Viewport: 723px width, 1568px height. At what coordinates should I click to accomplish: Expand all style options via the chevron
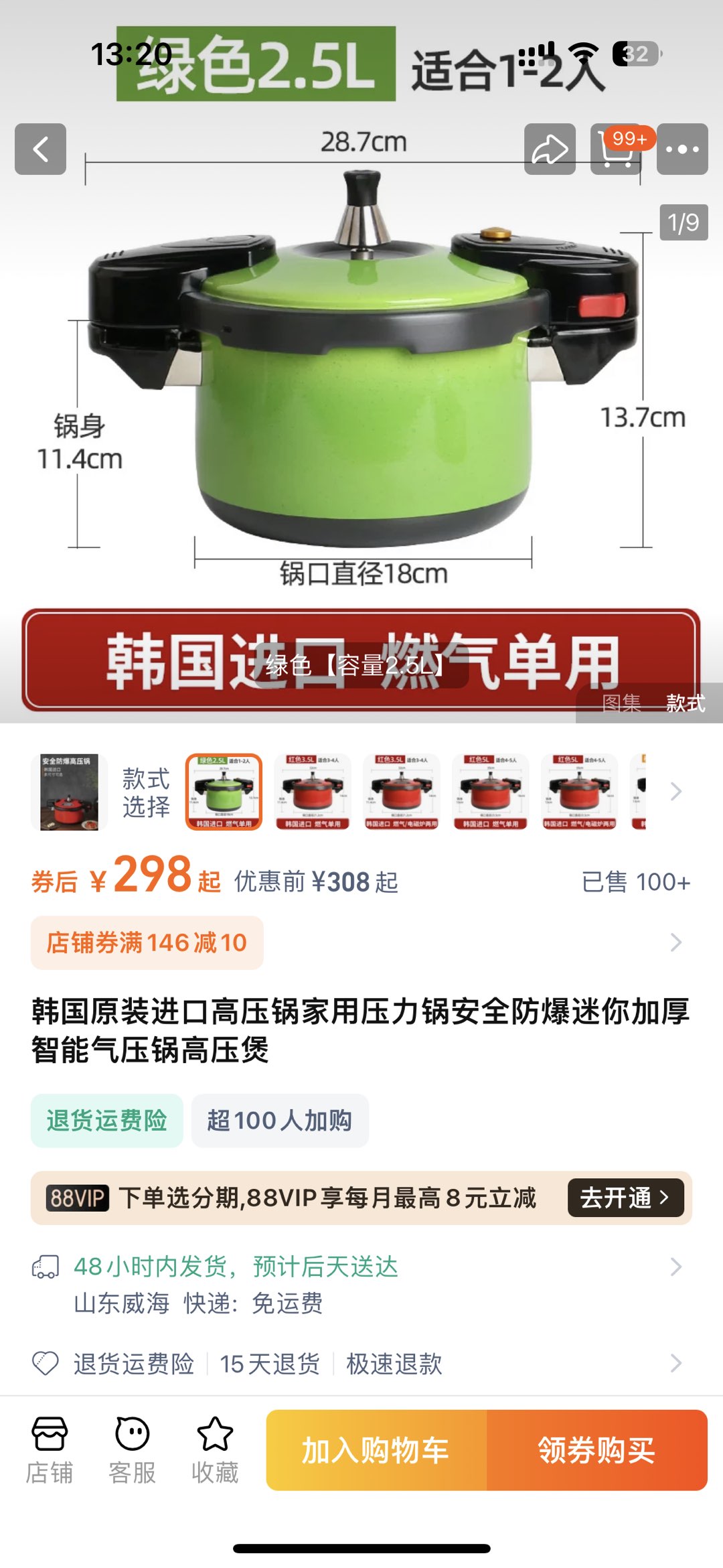click(x=676, y=792)
